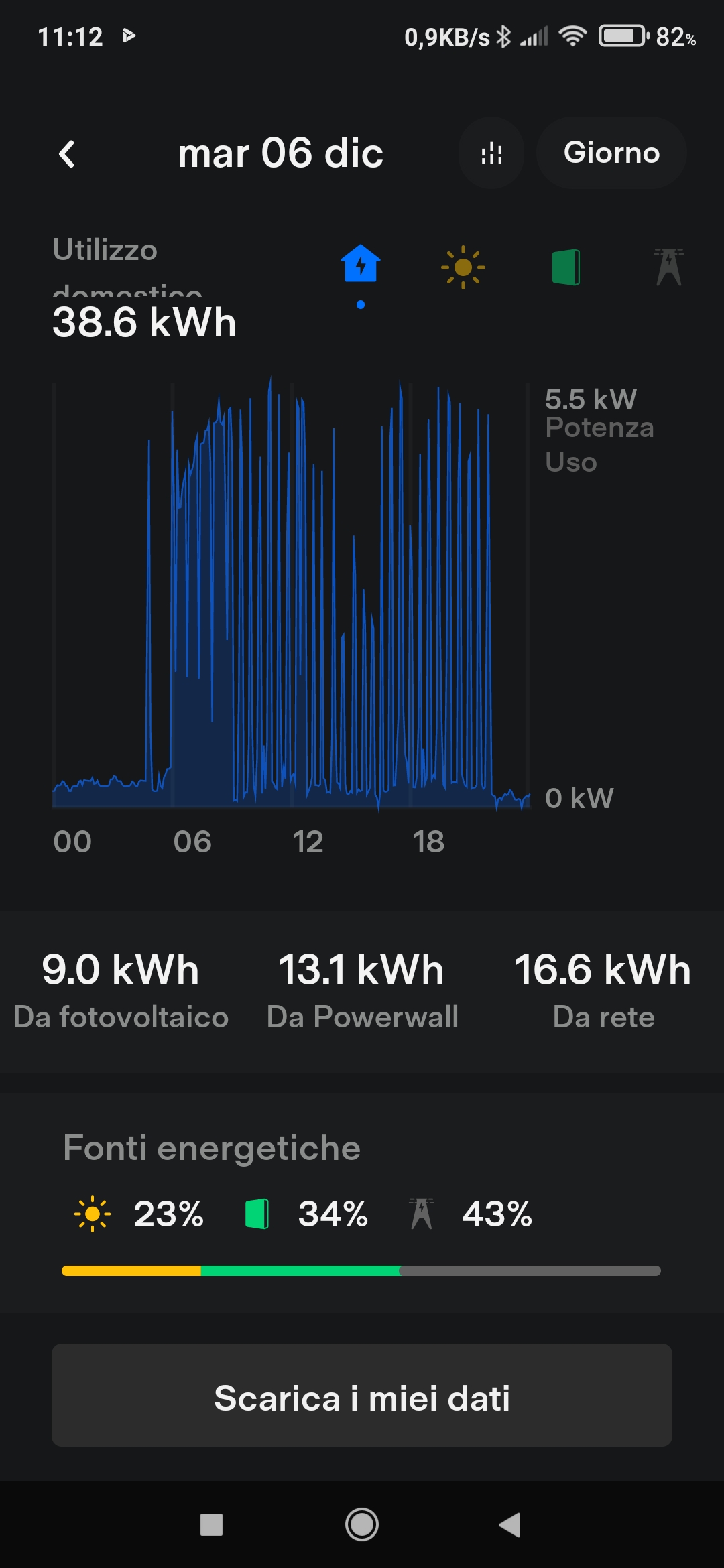Go back with the top-left arrow
724x1568 pixels.
67,154
